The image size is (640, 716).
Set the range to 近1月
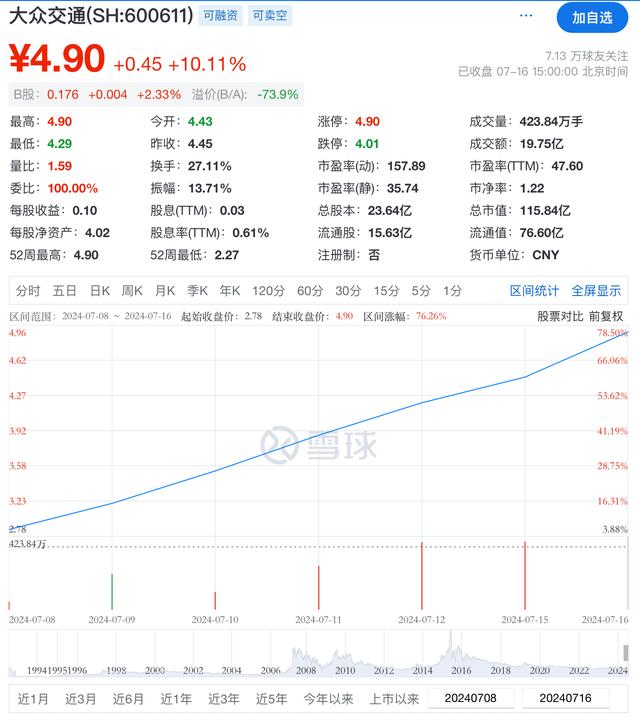point(33,697)
